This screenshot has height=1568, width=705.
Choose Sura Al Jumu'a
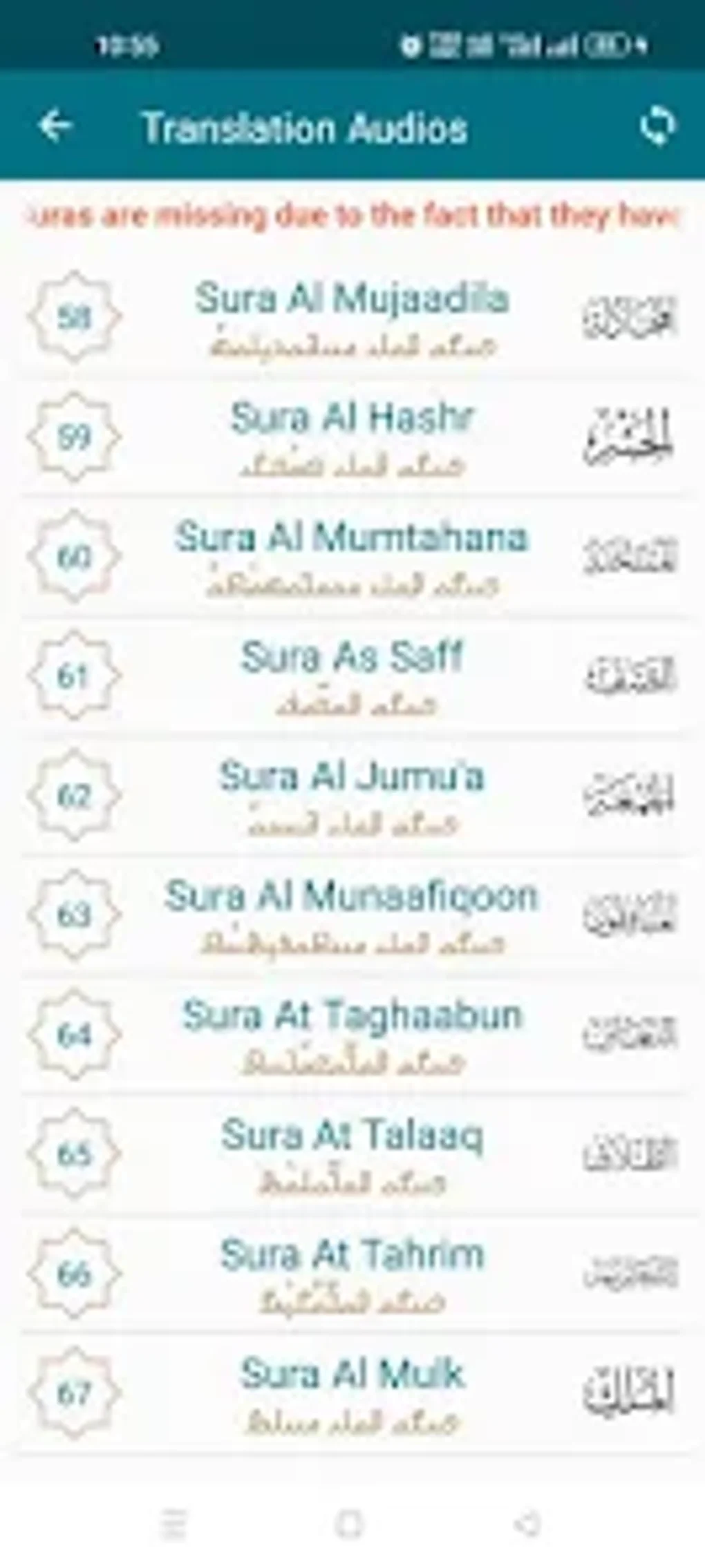click(352, 796)
